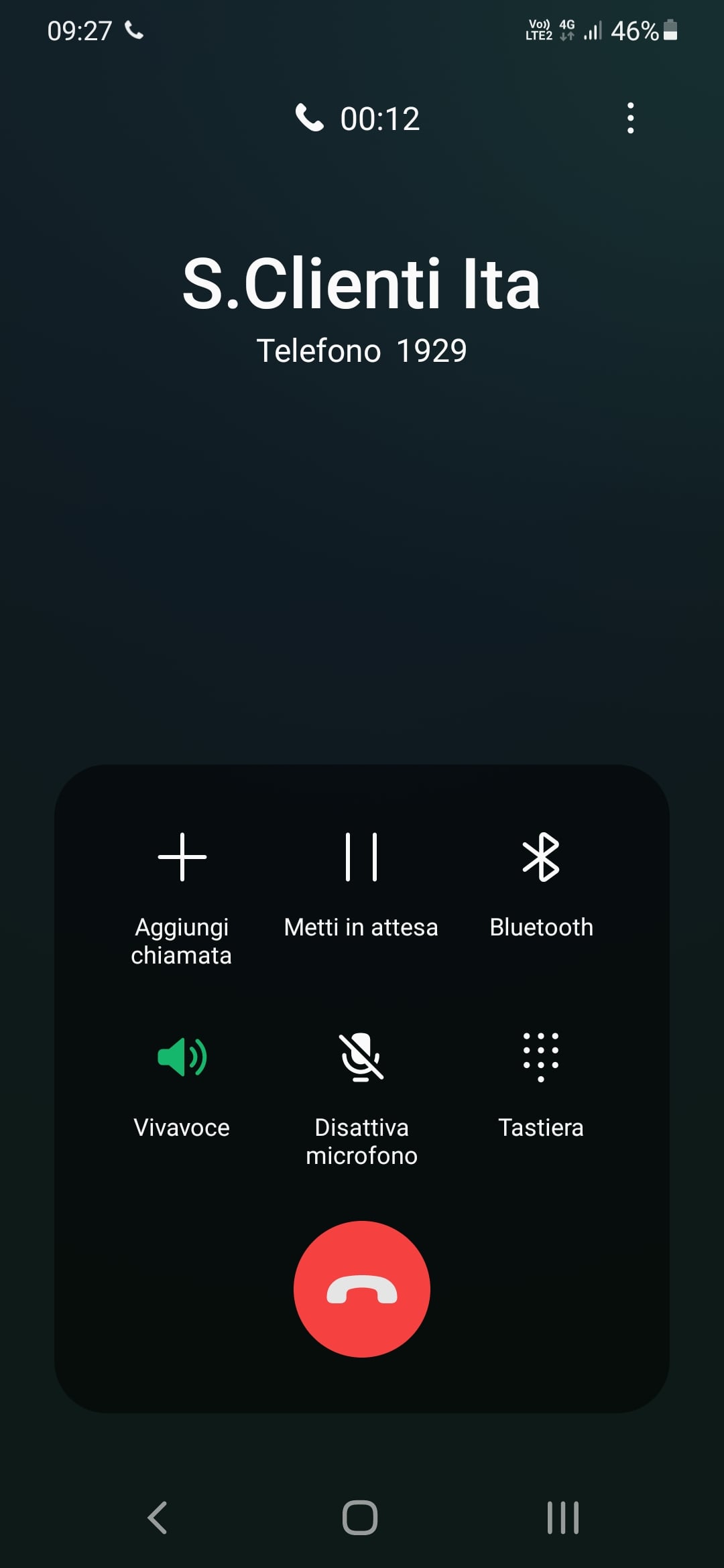Open the three-dot call options menu
The image size is (724, 1568).
[630, 119]
